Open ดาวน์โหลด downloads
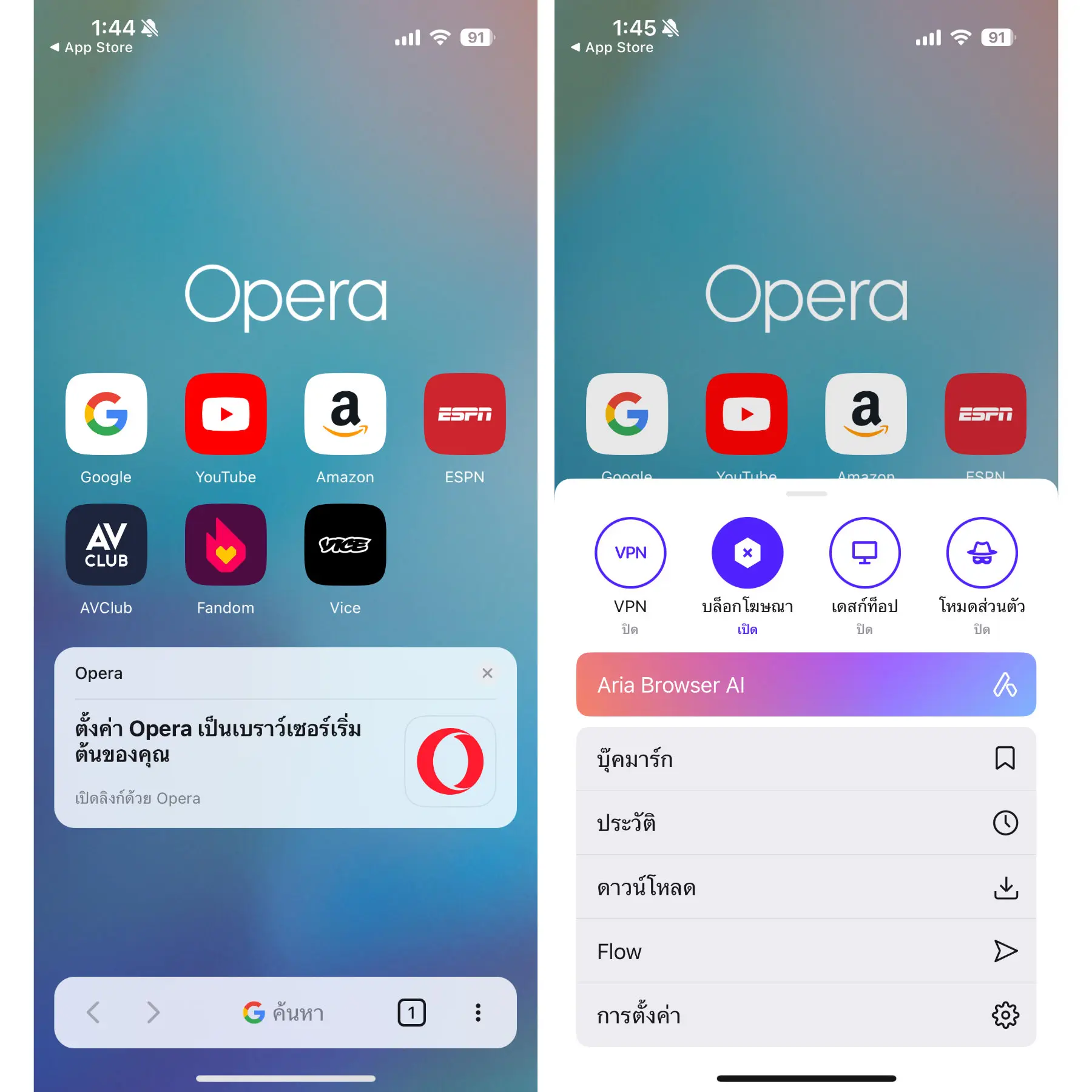 pos(806,887)
